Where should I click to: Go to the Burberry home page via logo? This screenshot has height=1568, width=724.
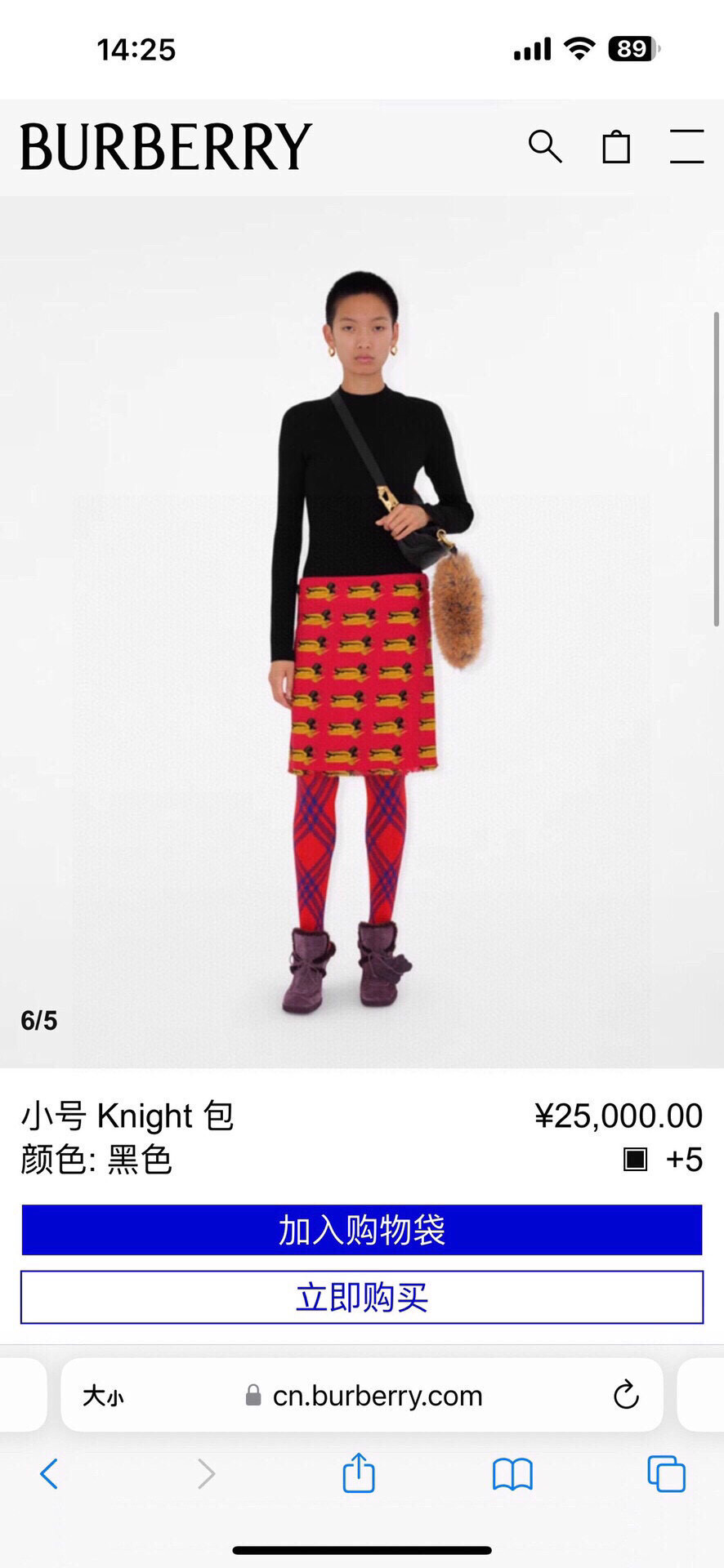point(166,147)
